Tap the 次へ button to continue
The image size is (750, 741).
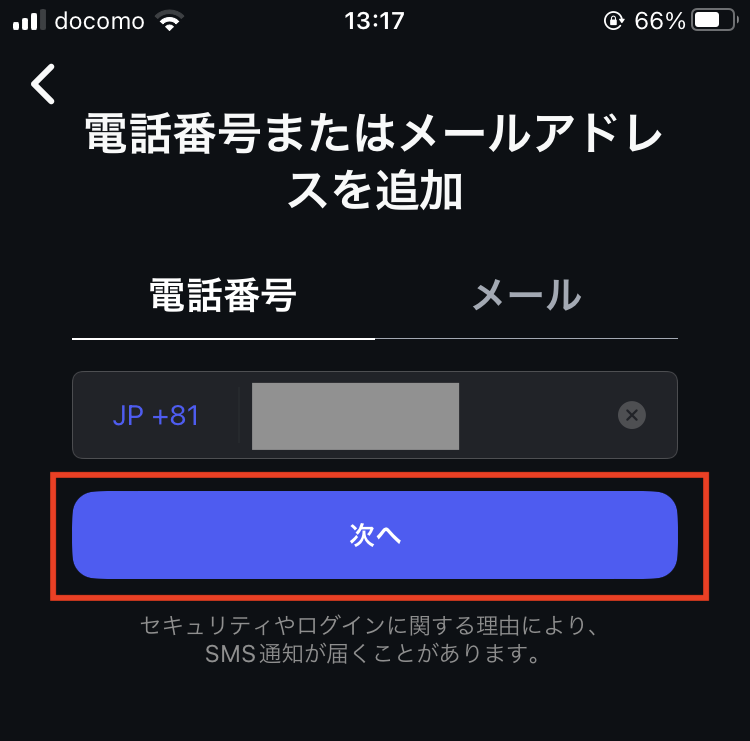pos(375,535)
